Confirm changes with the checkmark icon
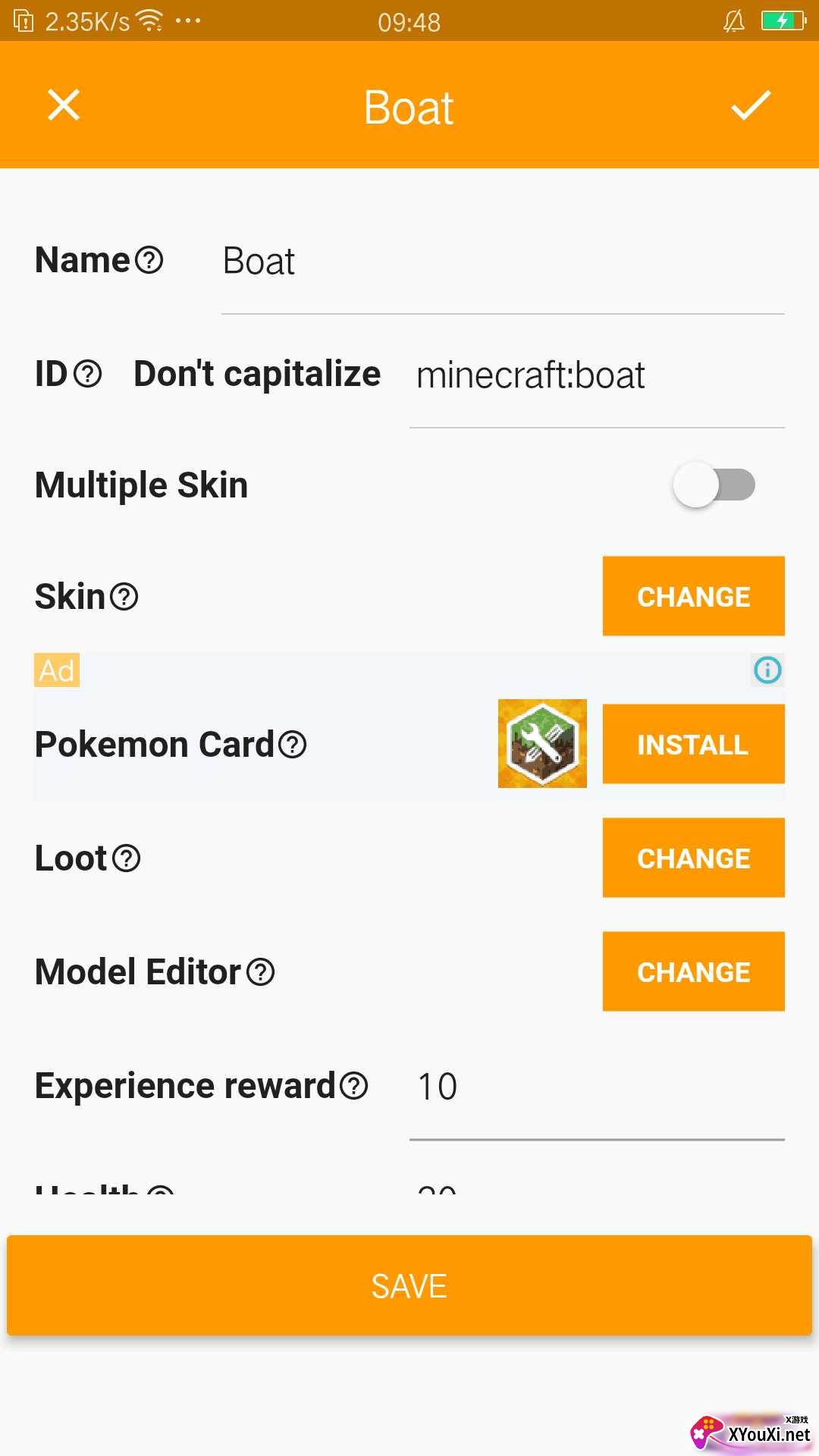The width and height of the screenshot is (819, 1456). coord(750,105)
